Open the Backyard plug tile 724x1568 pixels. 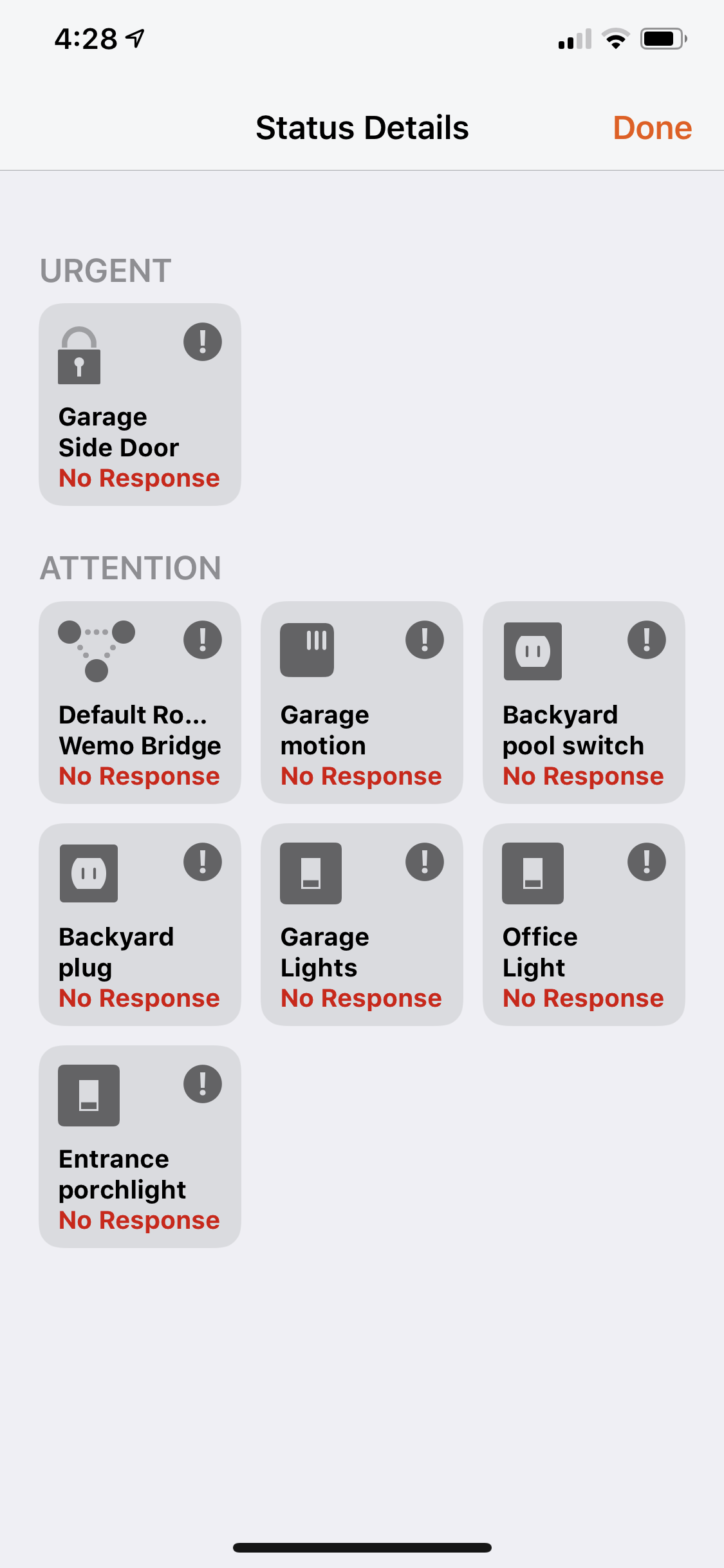point(140,924)
